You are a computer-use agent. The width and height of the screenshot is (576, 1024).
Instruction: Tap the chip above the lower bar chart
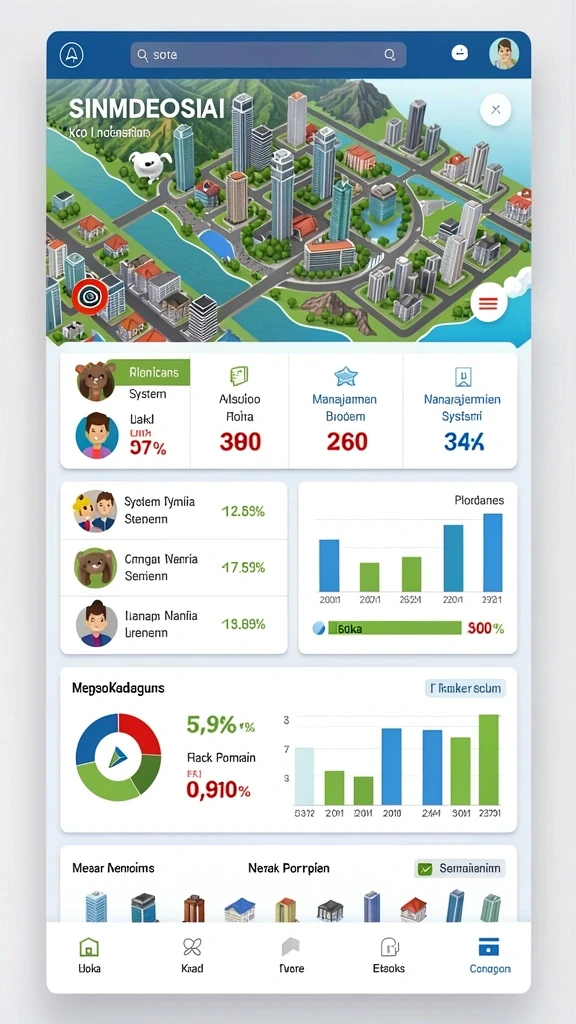(x=466, y=688)
